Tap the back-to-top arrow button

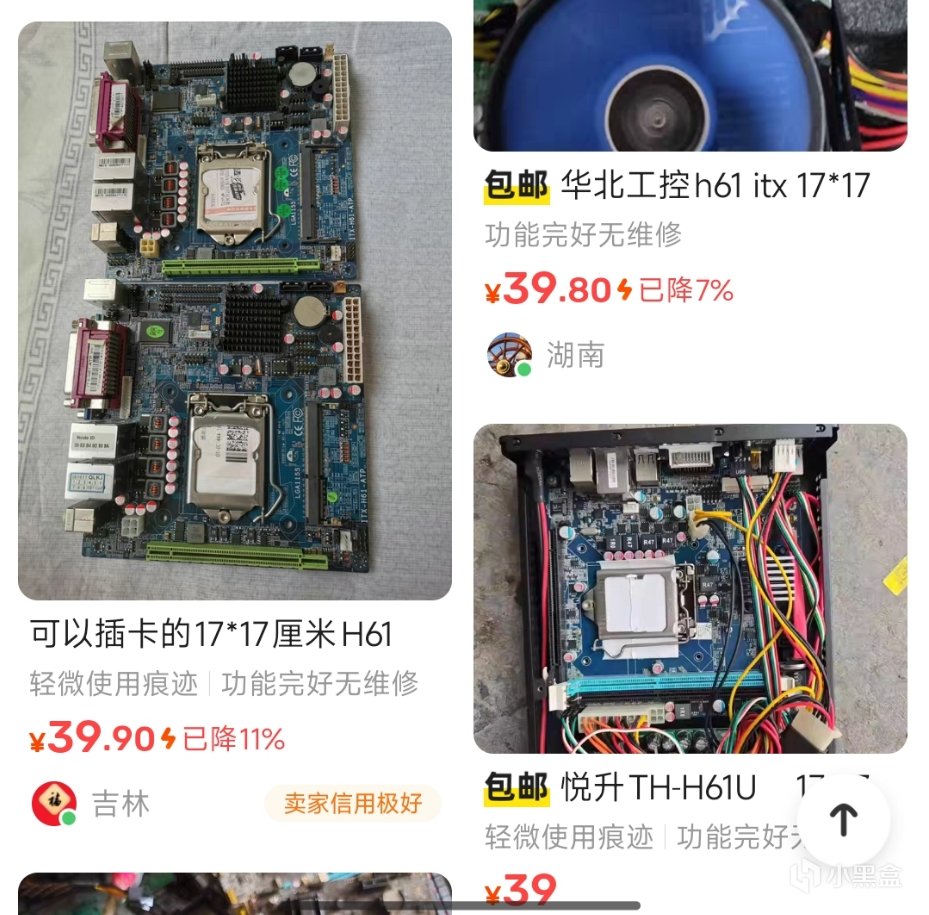point(844,820)
